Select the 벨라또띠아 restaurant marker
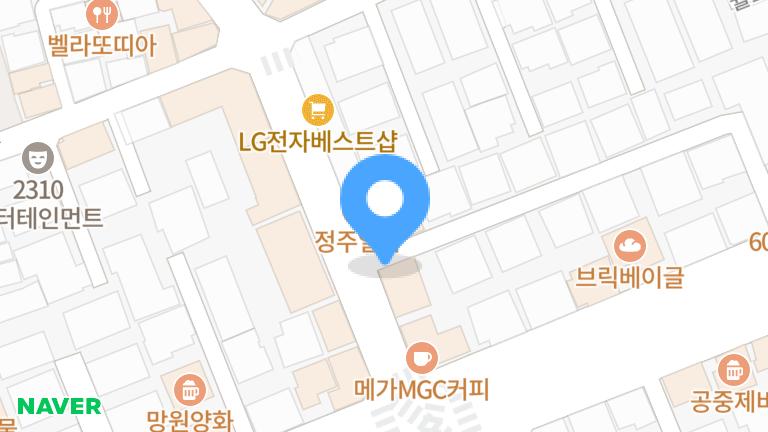 pos(102,13)
